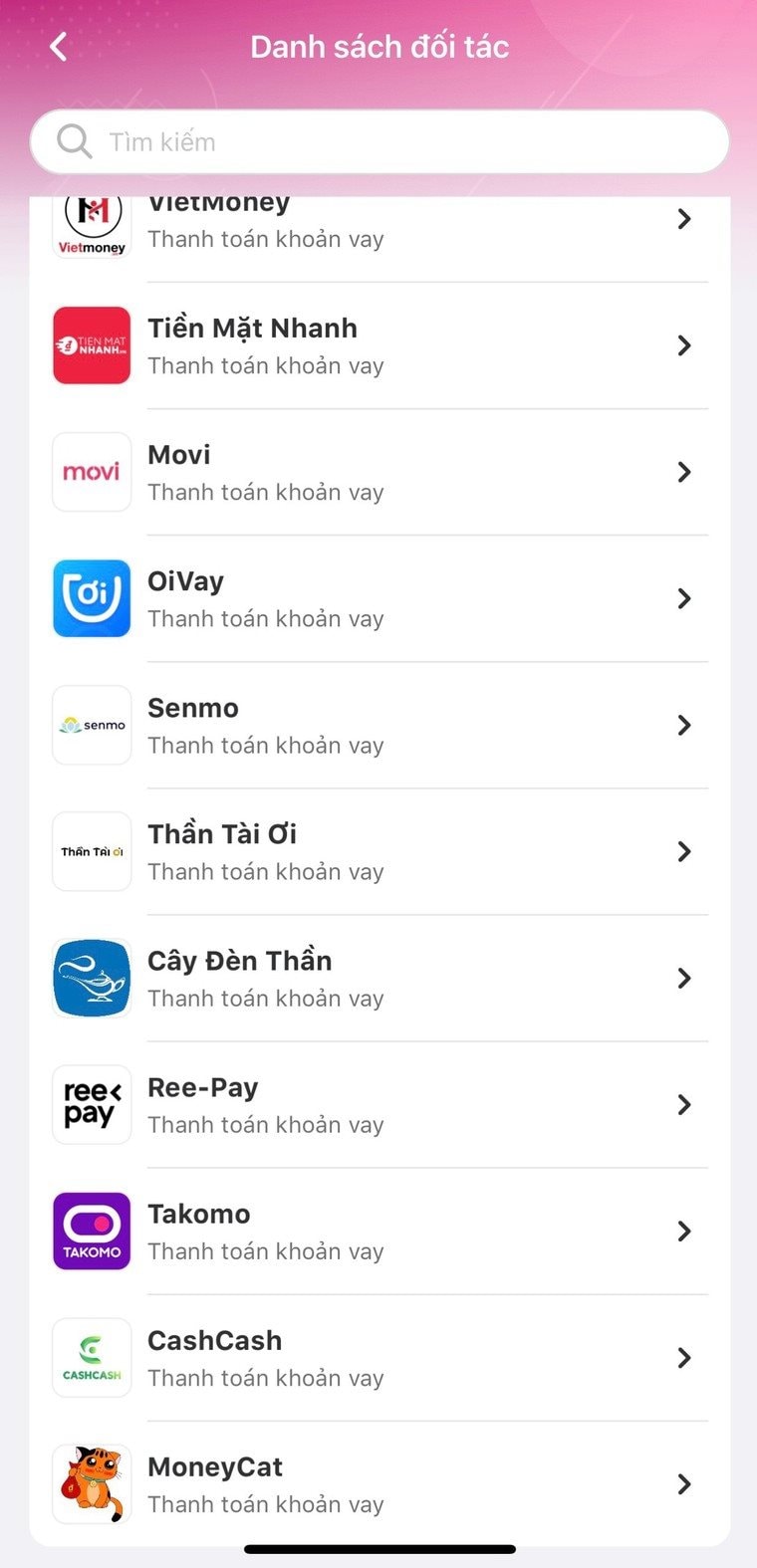Tap the OiVay blue logo
Image resolution: width=757 pixels, height=1568 pixels.
coord(92,598)
